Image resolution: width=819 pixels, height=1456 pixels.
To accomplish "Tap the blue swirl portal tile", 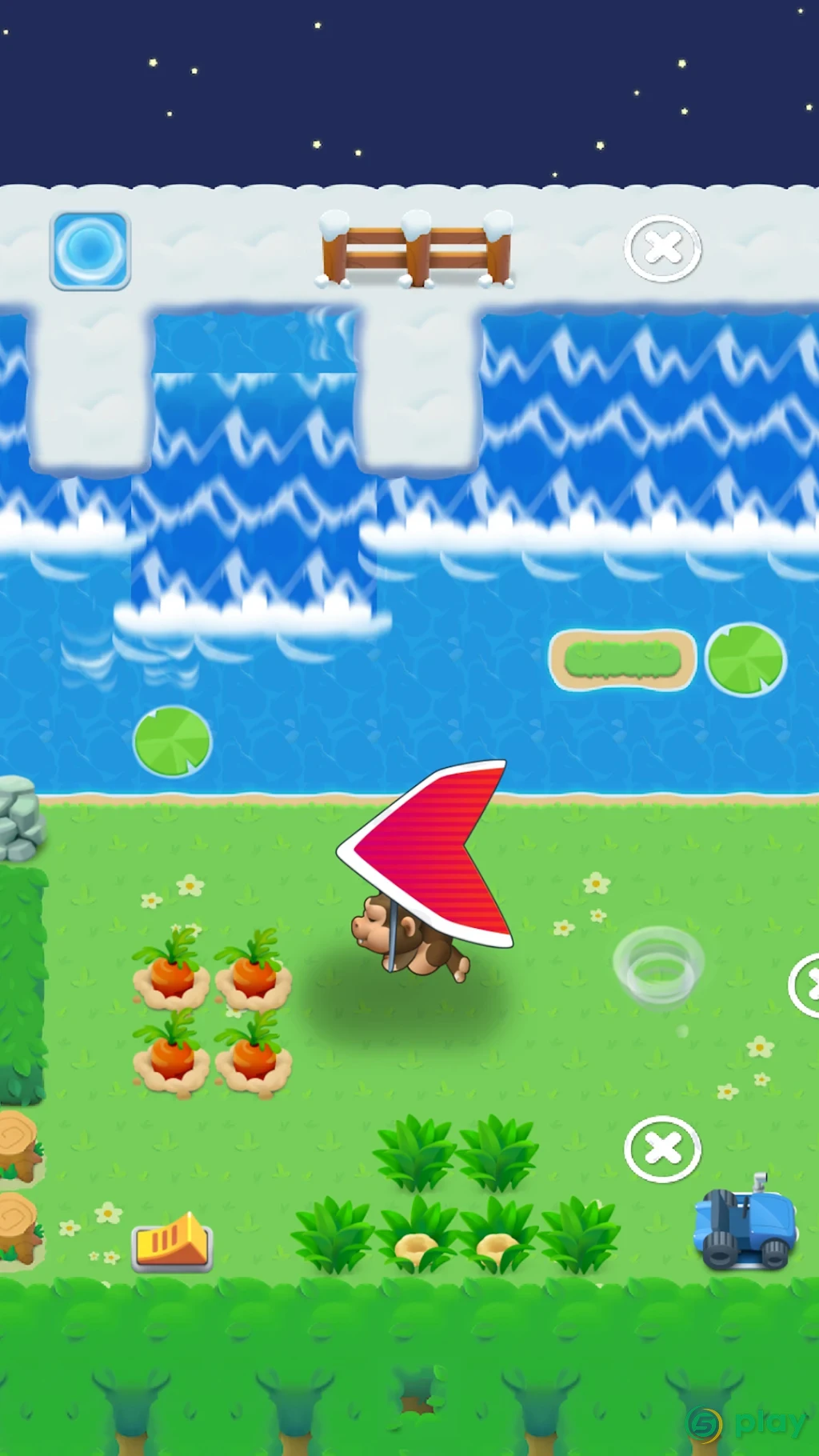I will pyautogui.click(x=90, y=250).
